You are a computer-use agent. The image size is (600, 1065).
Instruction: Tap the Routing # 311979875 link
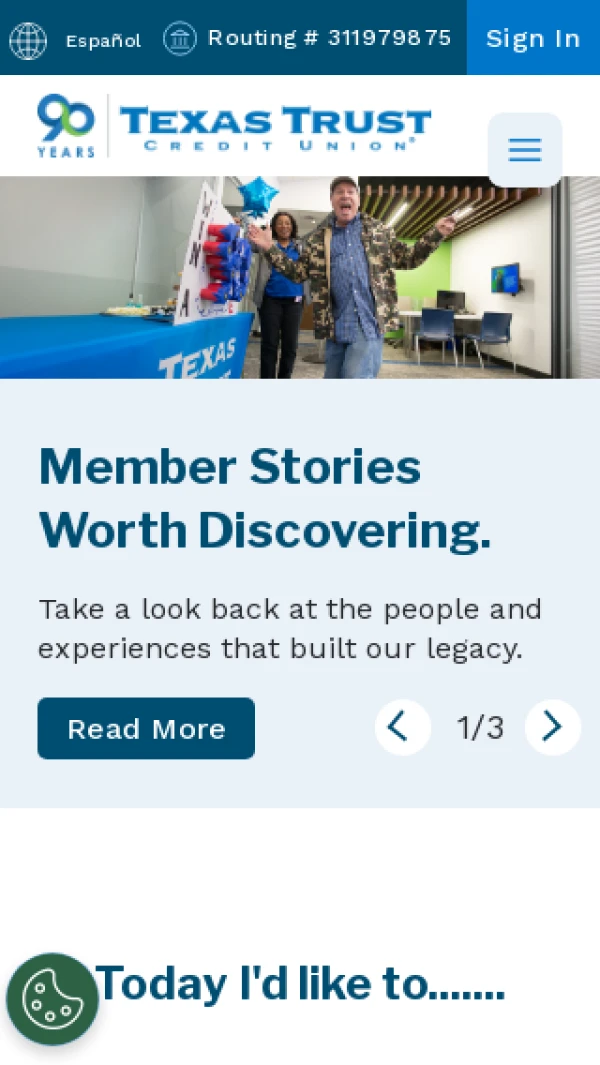click(307, 38)
